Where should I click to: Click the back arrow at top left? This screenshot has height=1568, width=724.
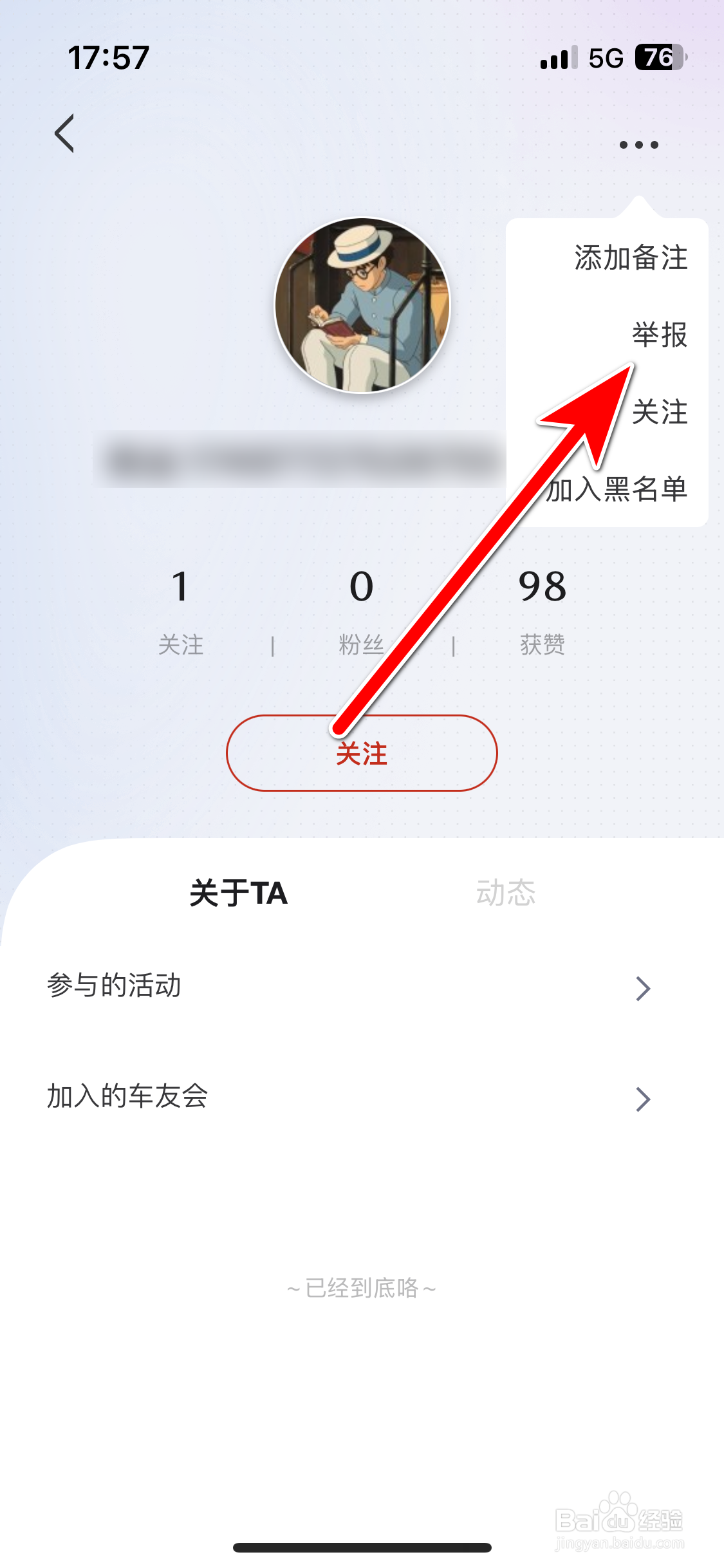coord(64,135)
